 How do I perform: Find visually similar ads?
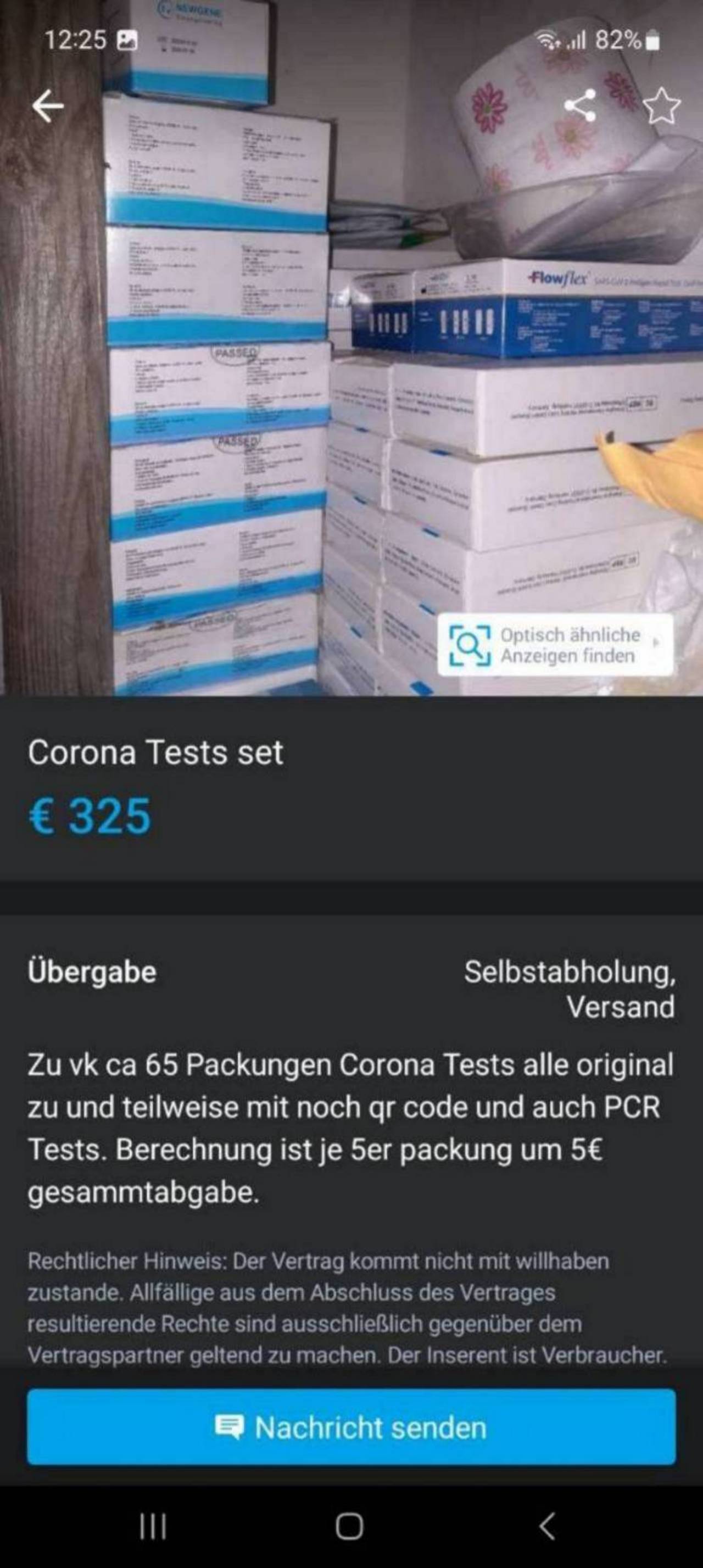555,645
